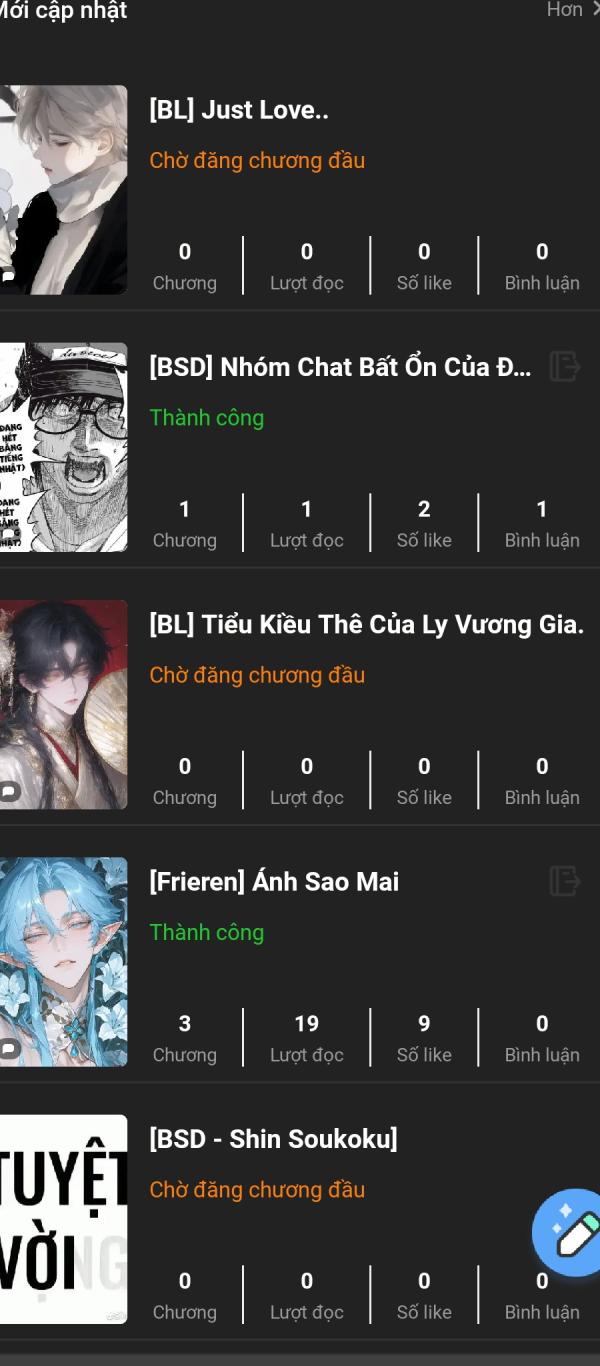Viewport: 600px width, 1366px height.
Task: Open [BL] Tiểu Kiều Thê Của Ly Vương Gia
Action: point(366,625)
